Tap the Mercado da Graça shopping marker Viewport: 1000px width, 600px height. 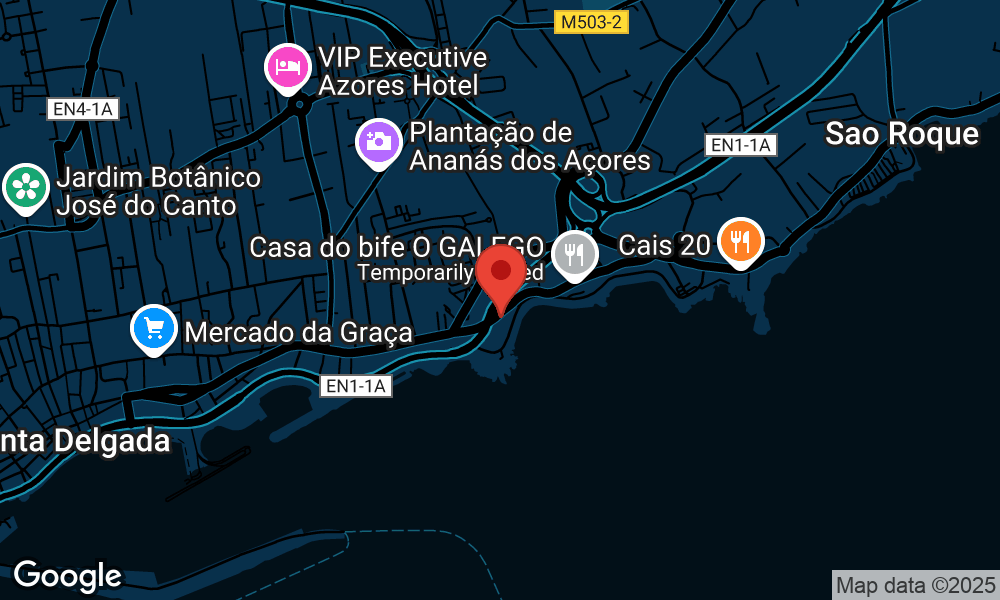(x=154, y=329)
